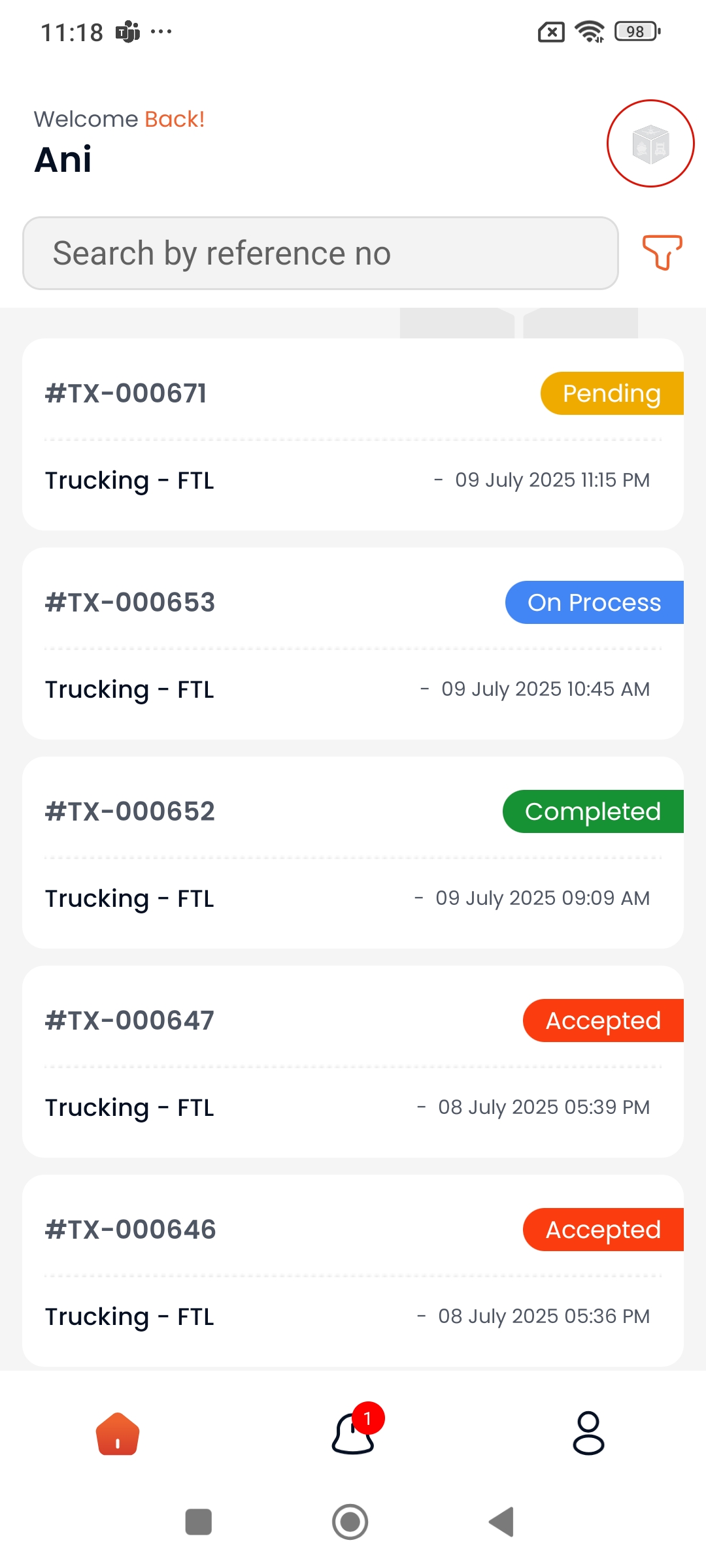The height and width of the screenshot is (1568, 706).
Task: Focus the Search by reference no field
Action: point(320,253)
